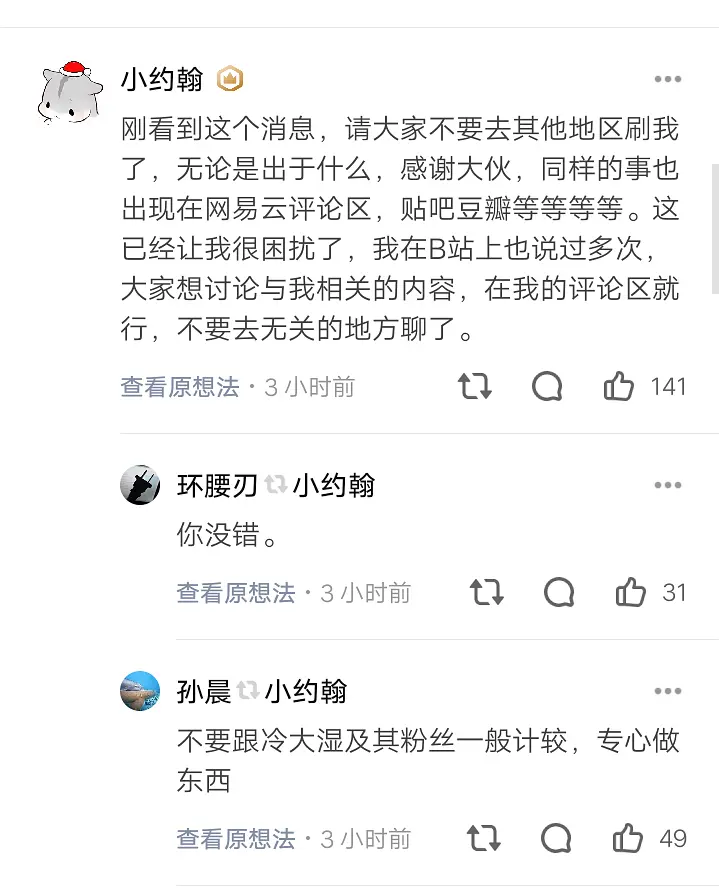The image size is (719, 892).
Task: View original thought under 孙晨's reply
Action: point(236,839)
